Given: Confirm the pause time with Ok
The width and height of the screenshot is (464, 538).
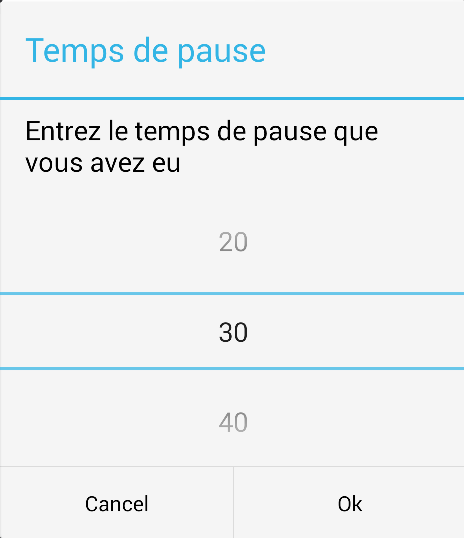Looking at the screenshot, I should [x=349, y=503].
